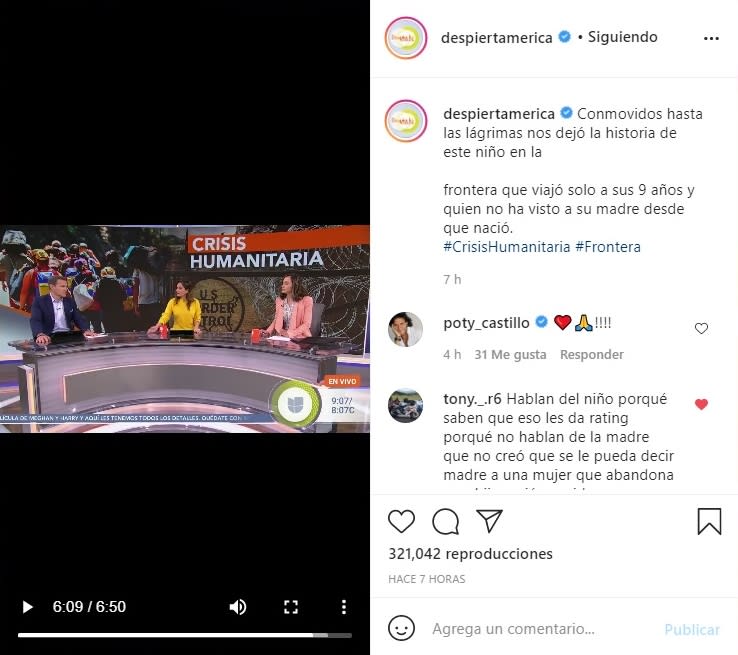Like this post with heart icon

coord(401,521)
